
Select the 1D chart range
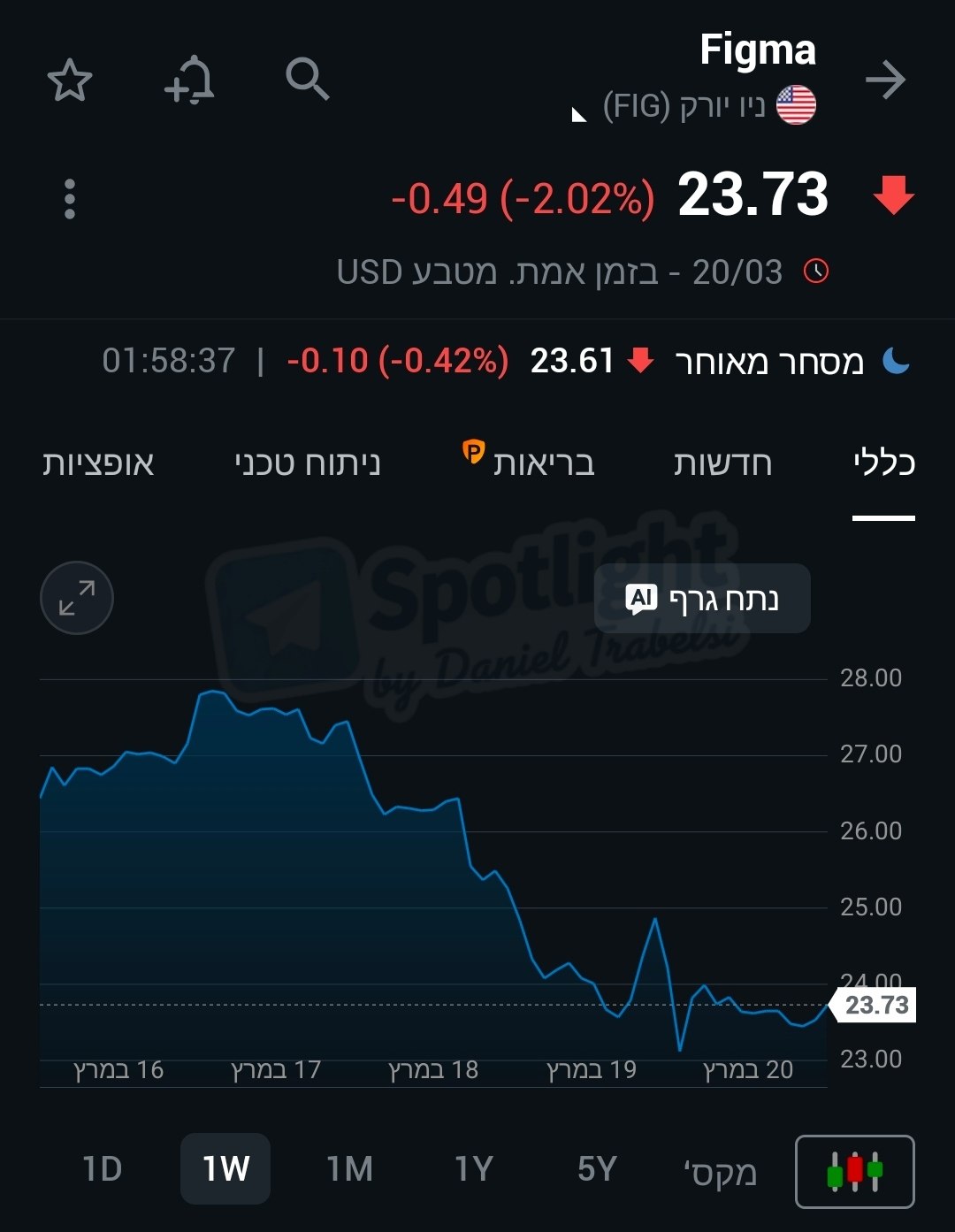tap(102, 1169)
